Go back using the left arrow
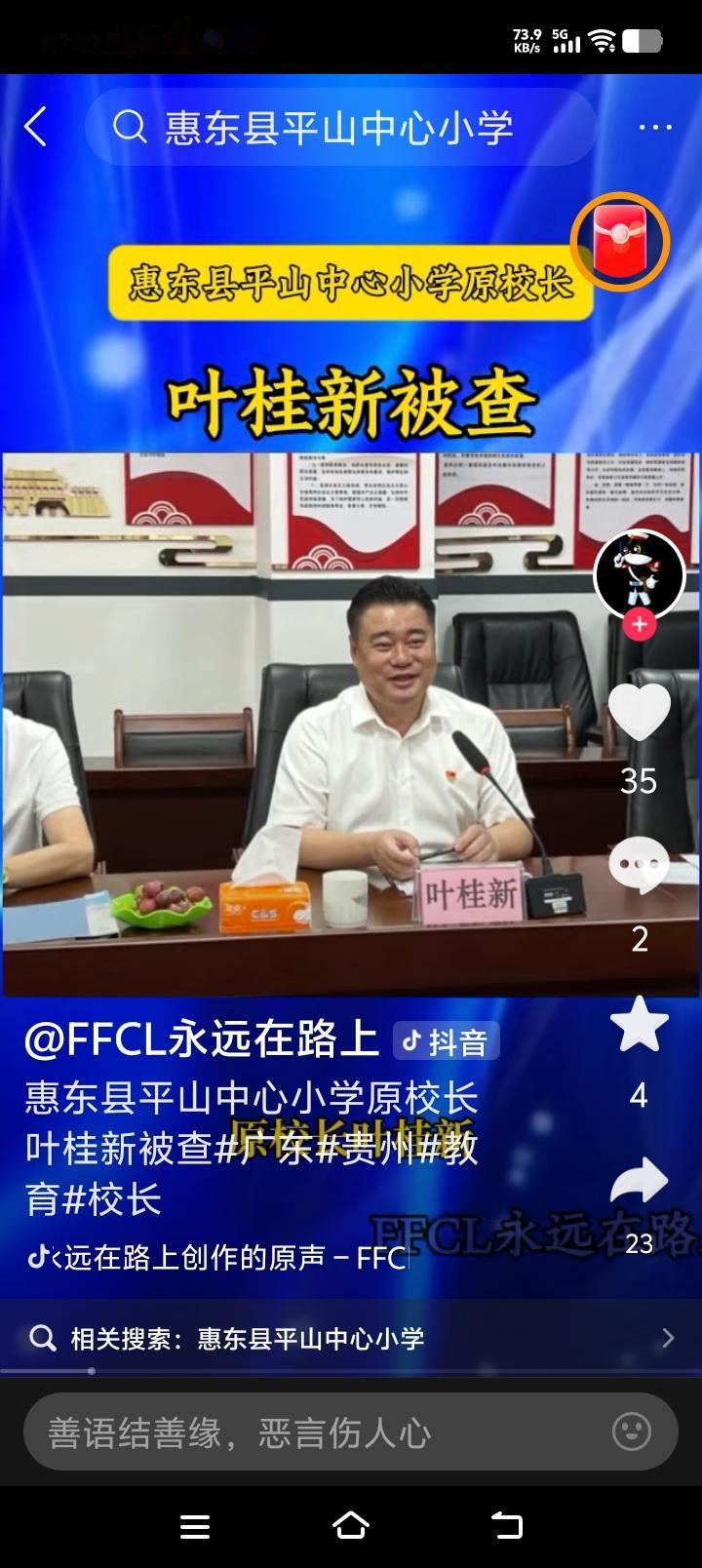Screen dimensions: 702x1568 tap(35, 126)
